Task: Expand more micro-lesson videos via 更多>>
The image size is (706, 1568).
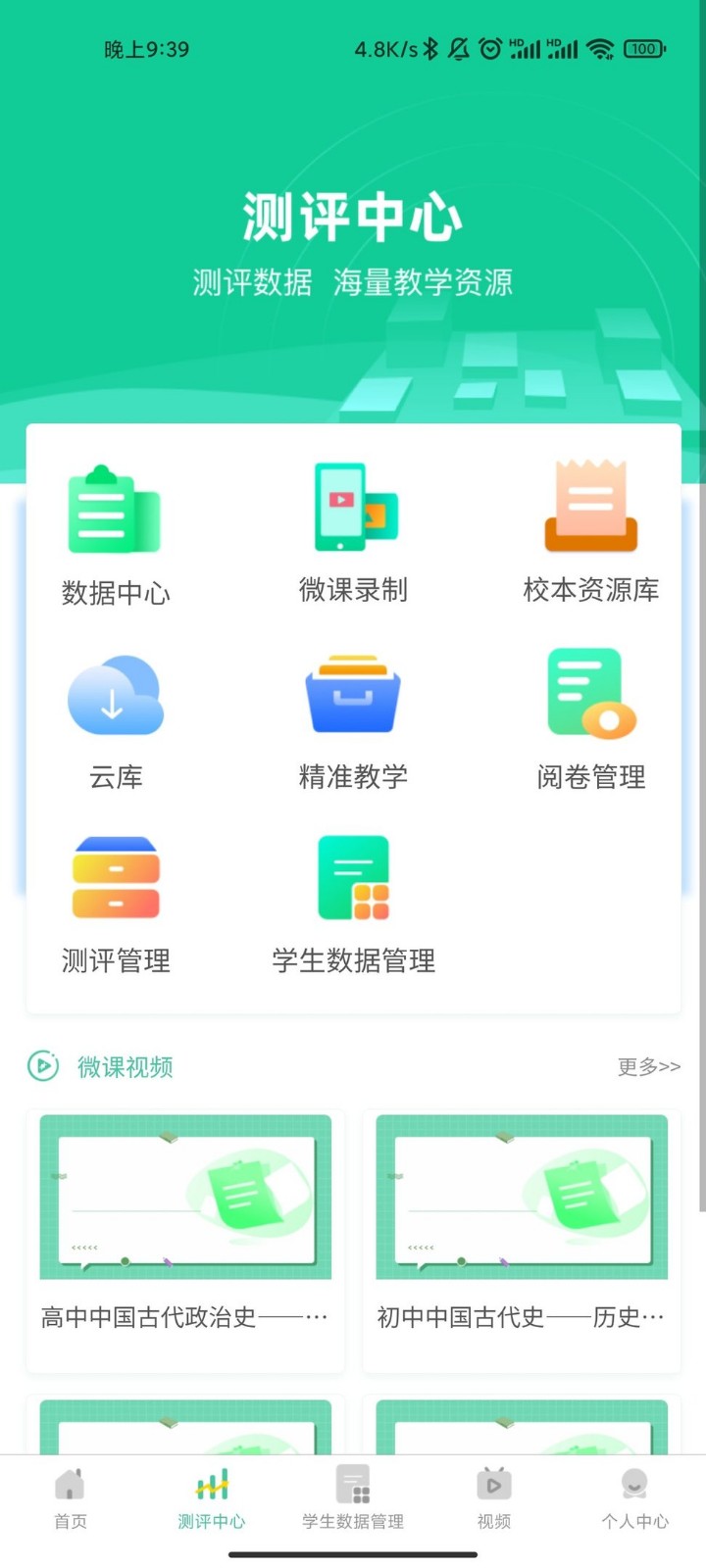Action: (648, 1067)
